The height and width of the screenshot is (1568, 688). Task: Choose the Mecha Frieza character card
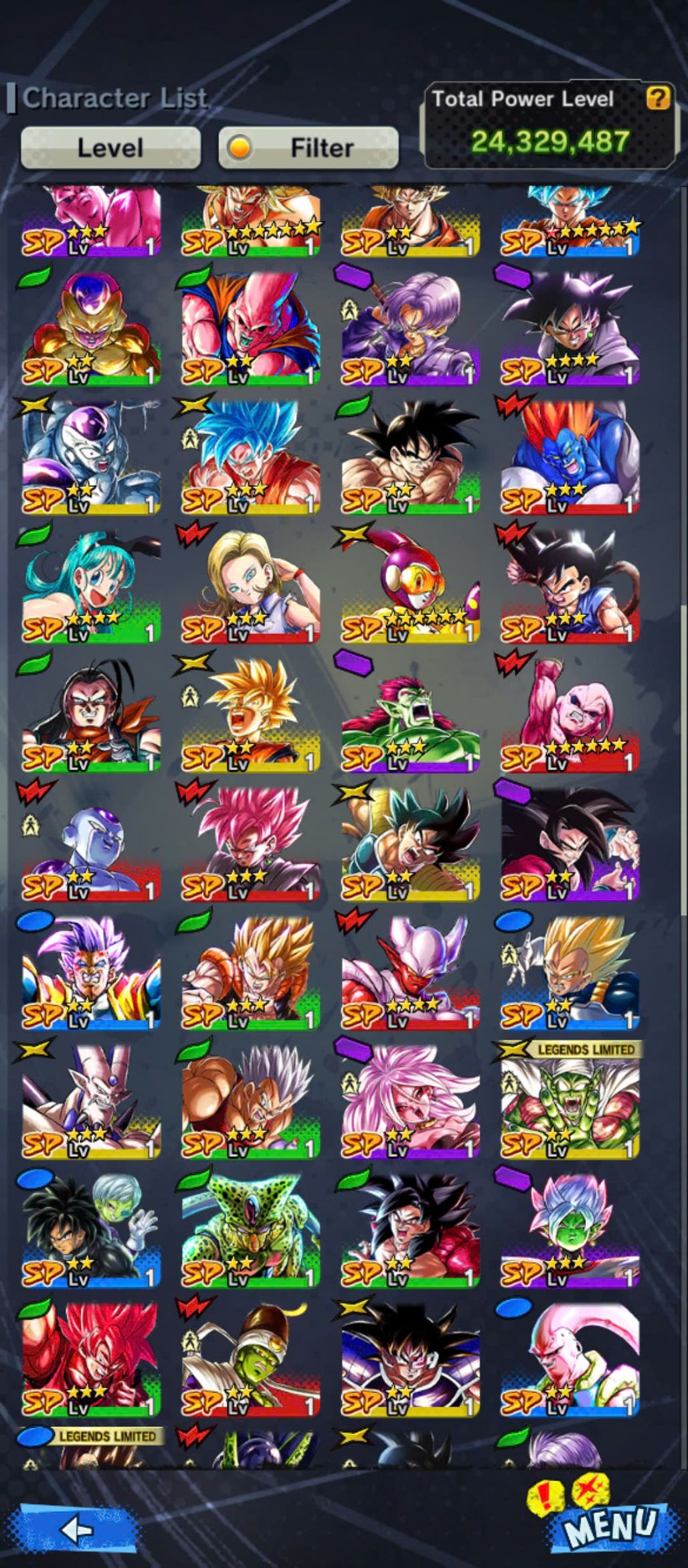click(92, 457)
